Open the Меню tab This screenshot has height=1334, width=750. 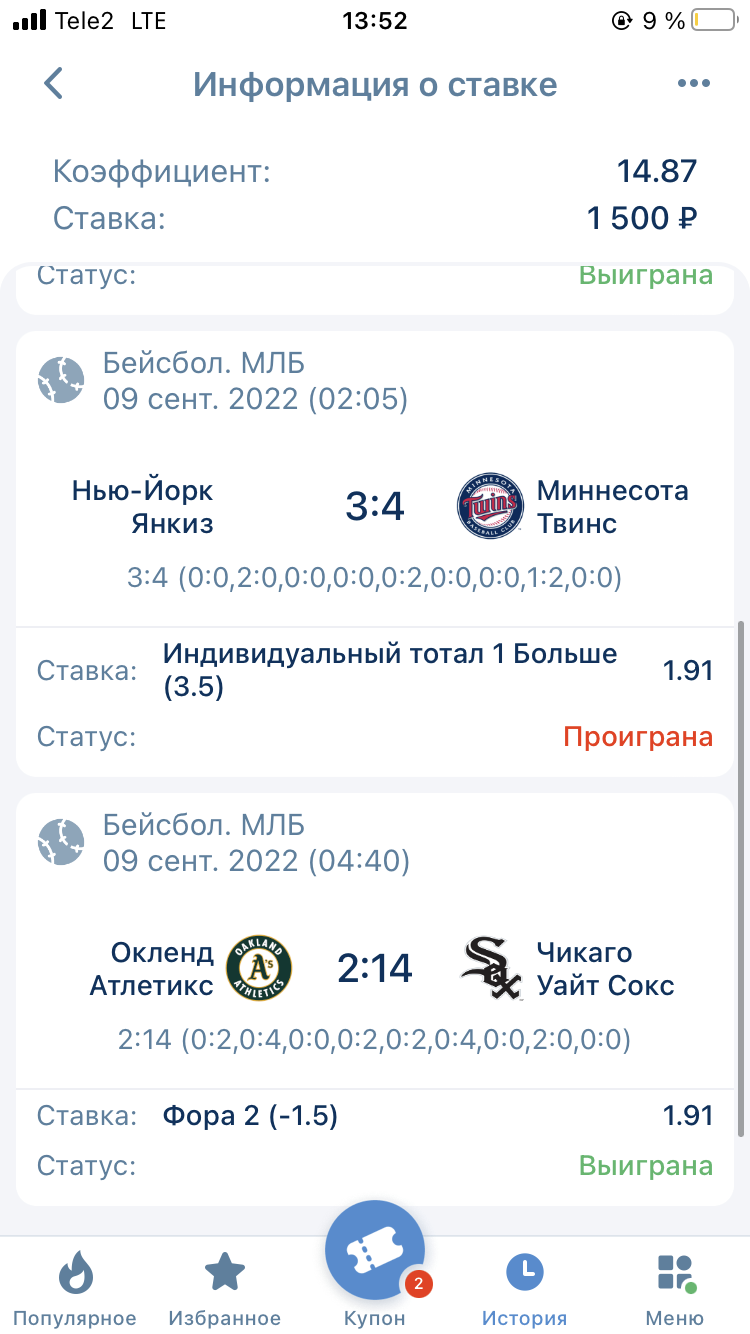click(x=675, y=1289)
